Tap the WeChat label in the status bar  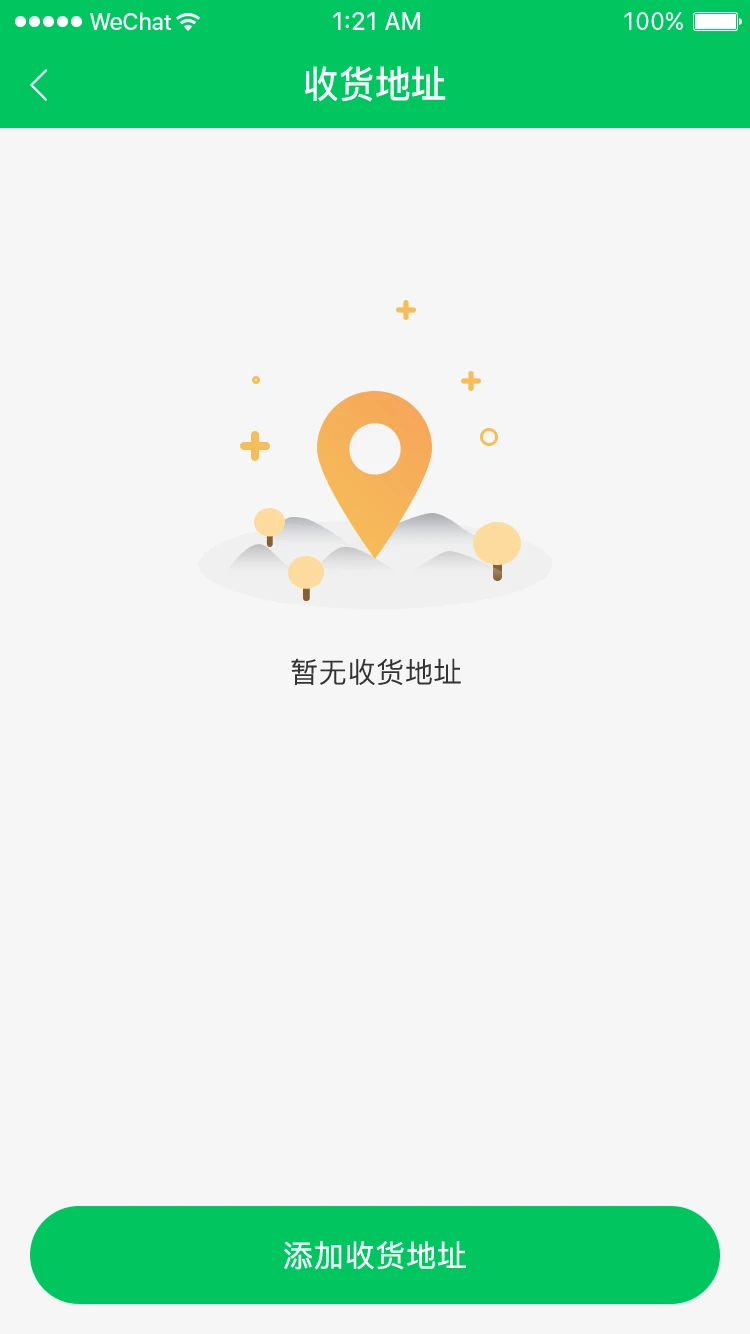click(130, 20)
